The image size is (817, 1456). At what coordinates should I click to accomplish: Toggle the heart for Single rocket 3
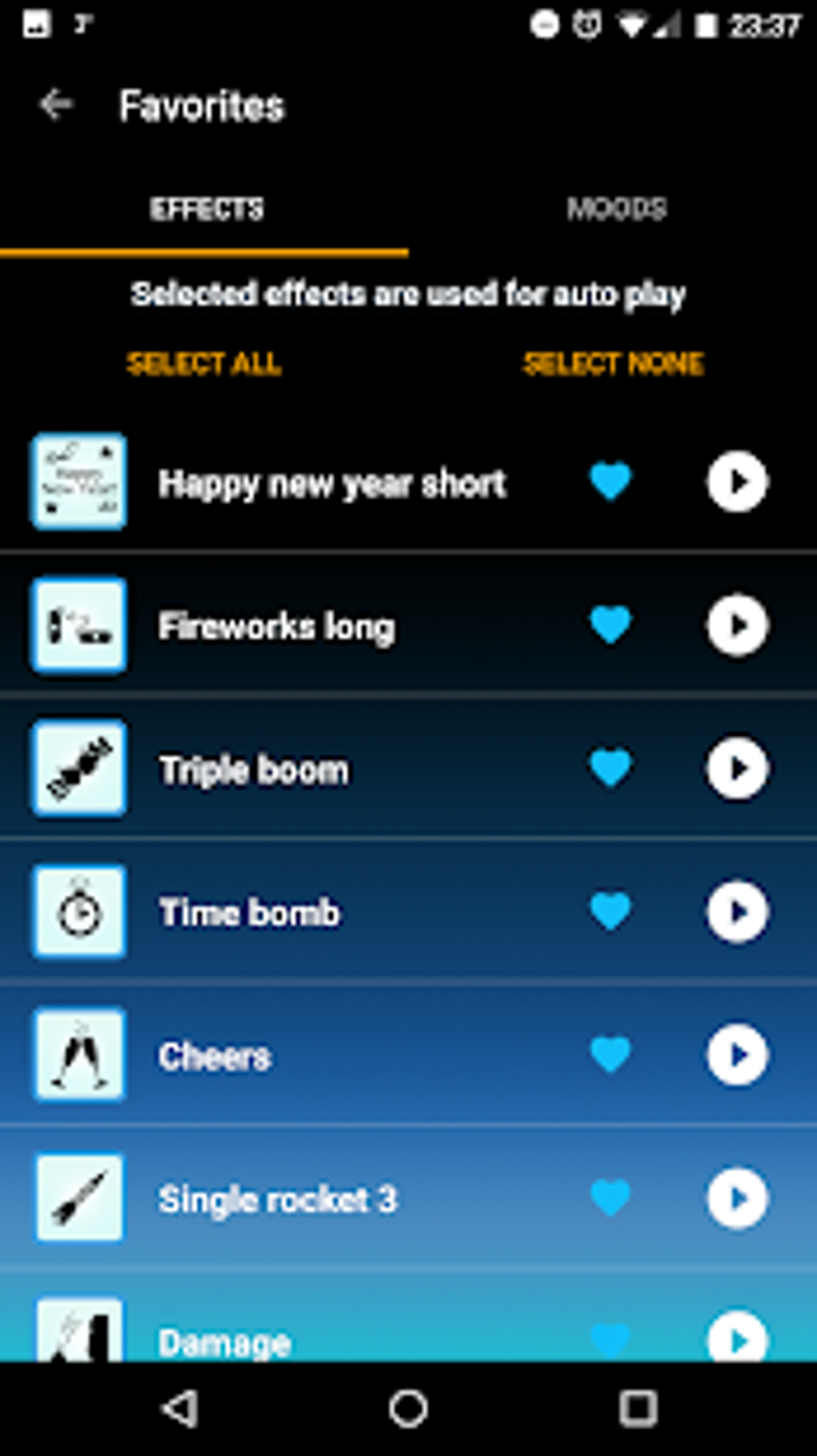[610, 1199]
